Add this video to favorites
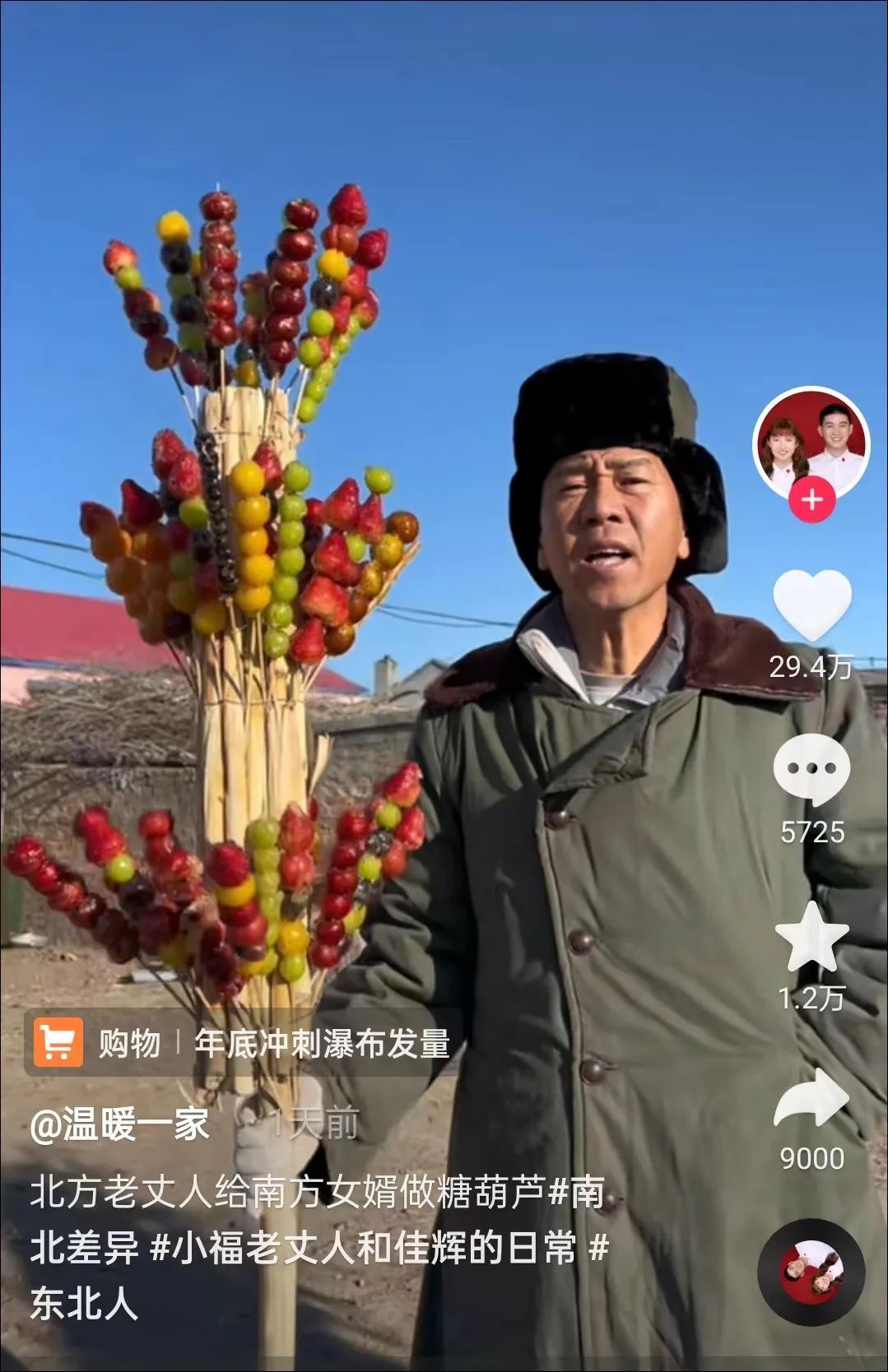Screen dimensions: 888x1372 pyautogui.click(x=811, y=938)
